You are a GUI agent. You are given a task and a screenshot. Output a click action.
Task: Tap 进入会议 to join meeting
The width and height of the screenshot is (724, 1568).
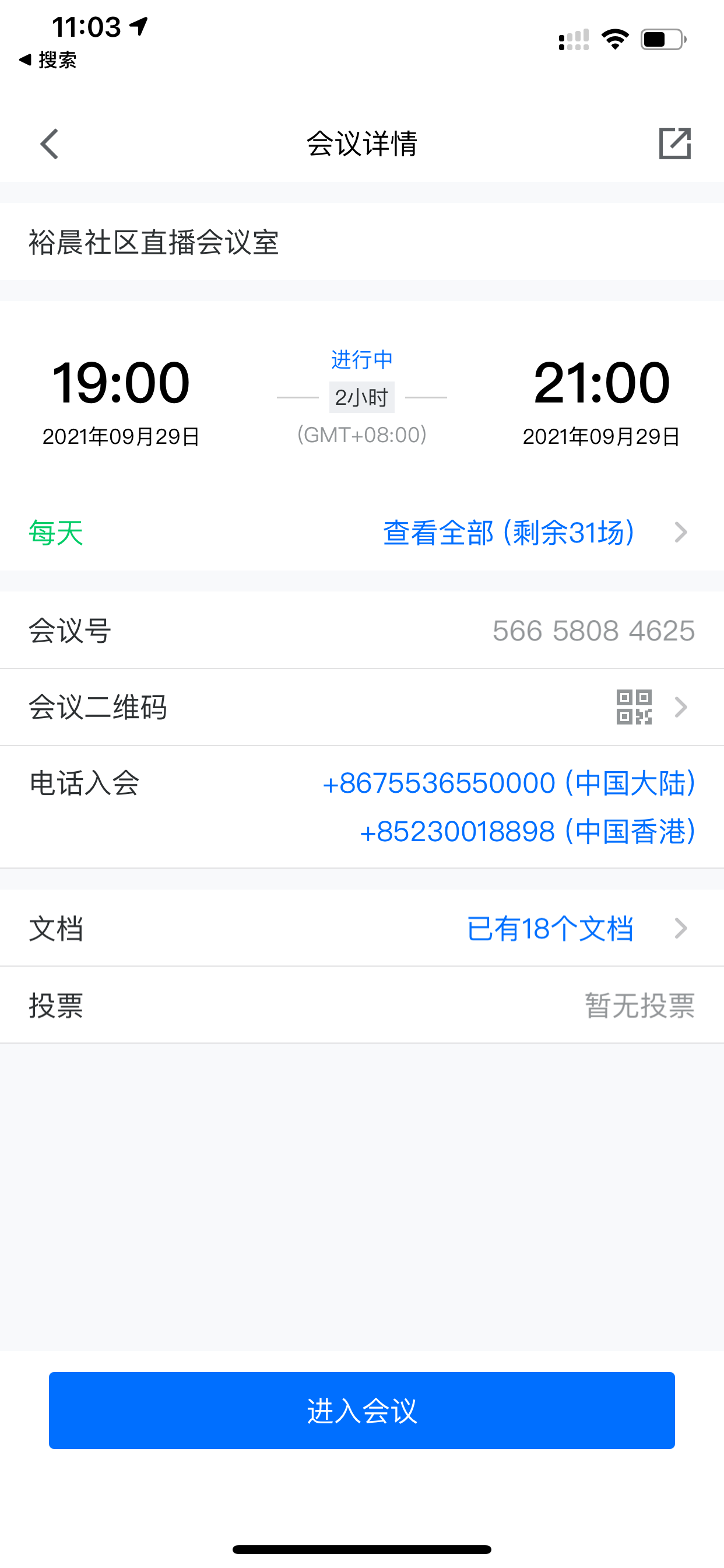[362, 1410]
